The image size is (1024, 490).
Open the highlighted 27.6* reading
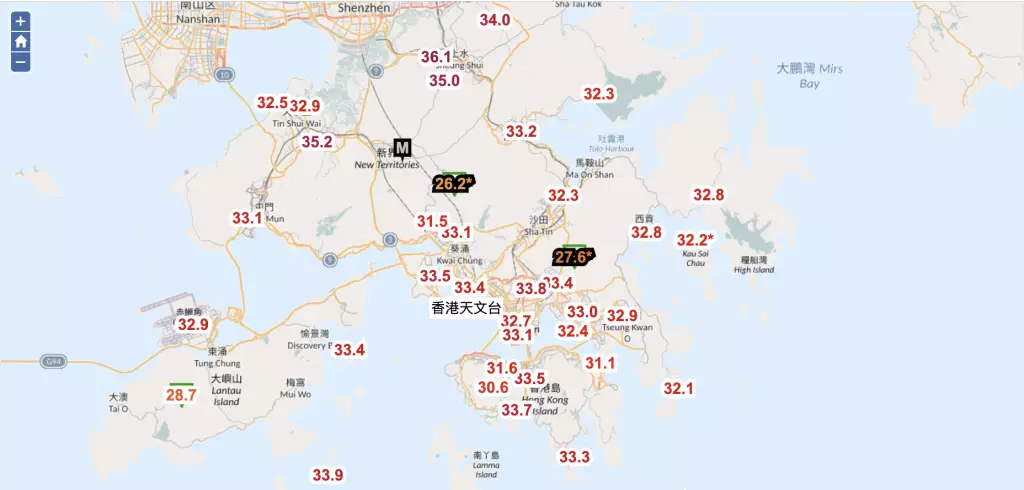(x=574, y=257)
